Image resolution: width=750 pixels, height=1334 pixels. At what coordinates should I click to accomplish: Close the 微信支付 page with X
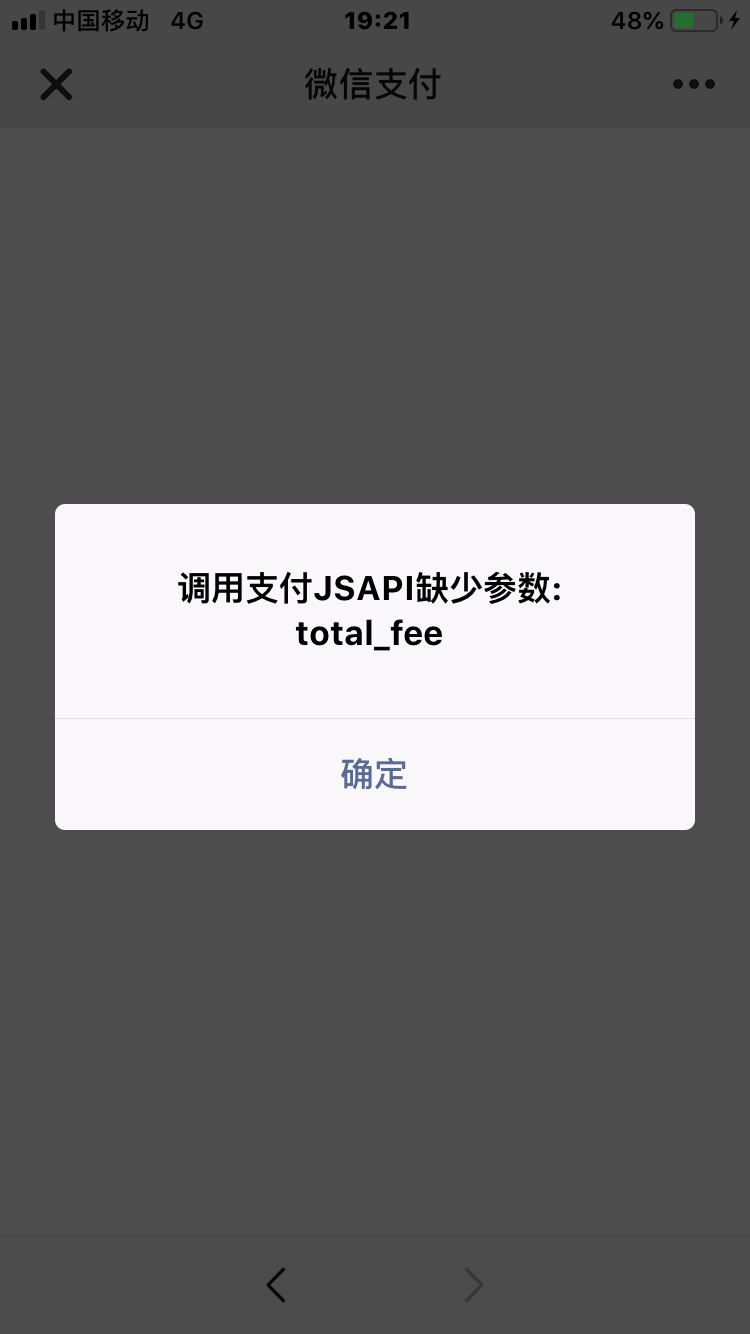click(56, 84)
